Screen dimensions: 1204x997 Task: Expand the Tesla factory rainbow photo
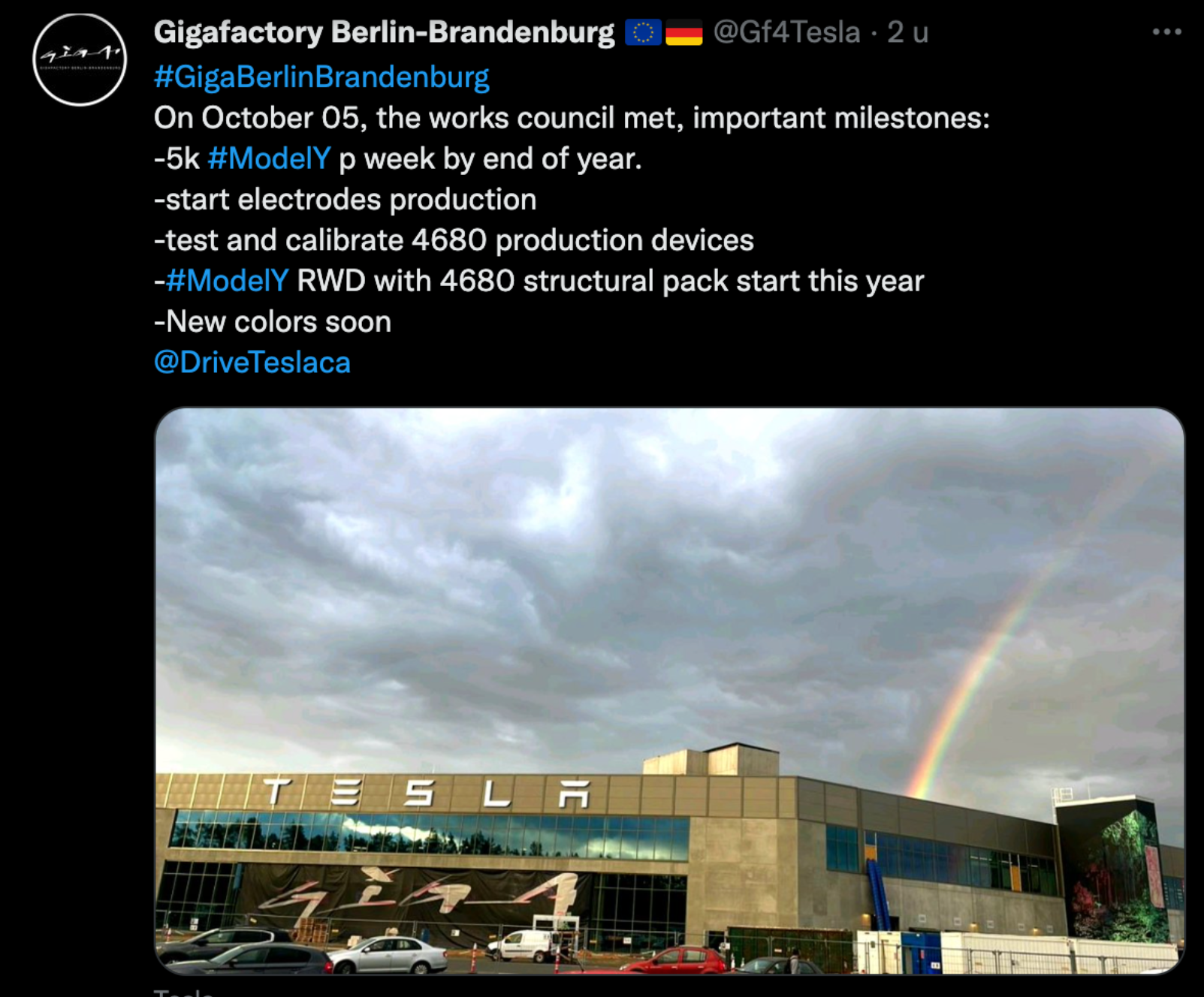click(669, 691)
